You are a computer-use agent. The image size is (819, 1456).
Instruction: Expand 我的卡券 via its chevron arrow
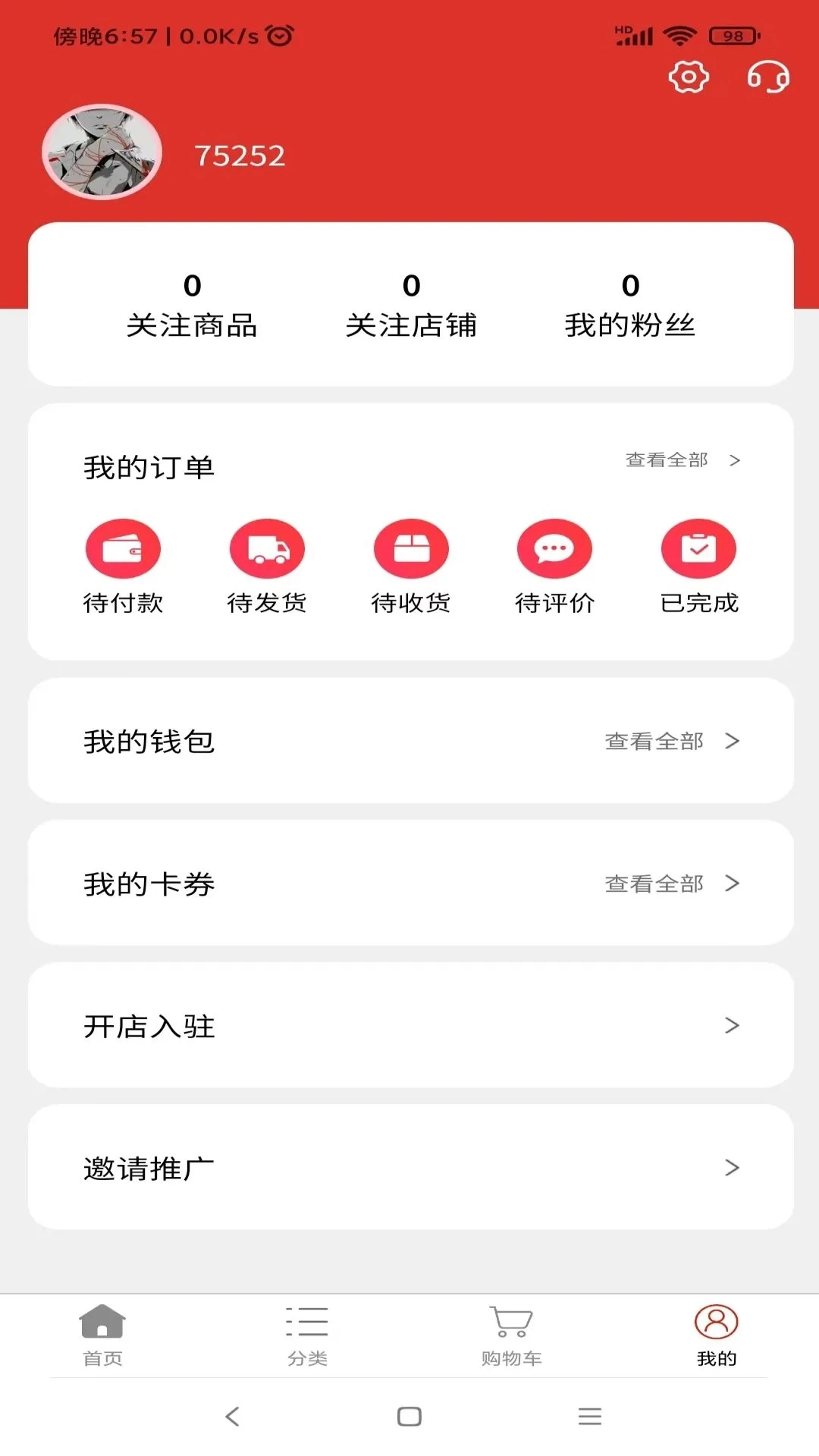point(730,883)
